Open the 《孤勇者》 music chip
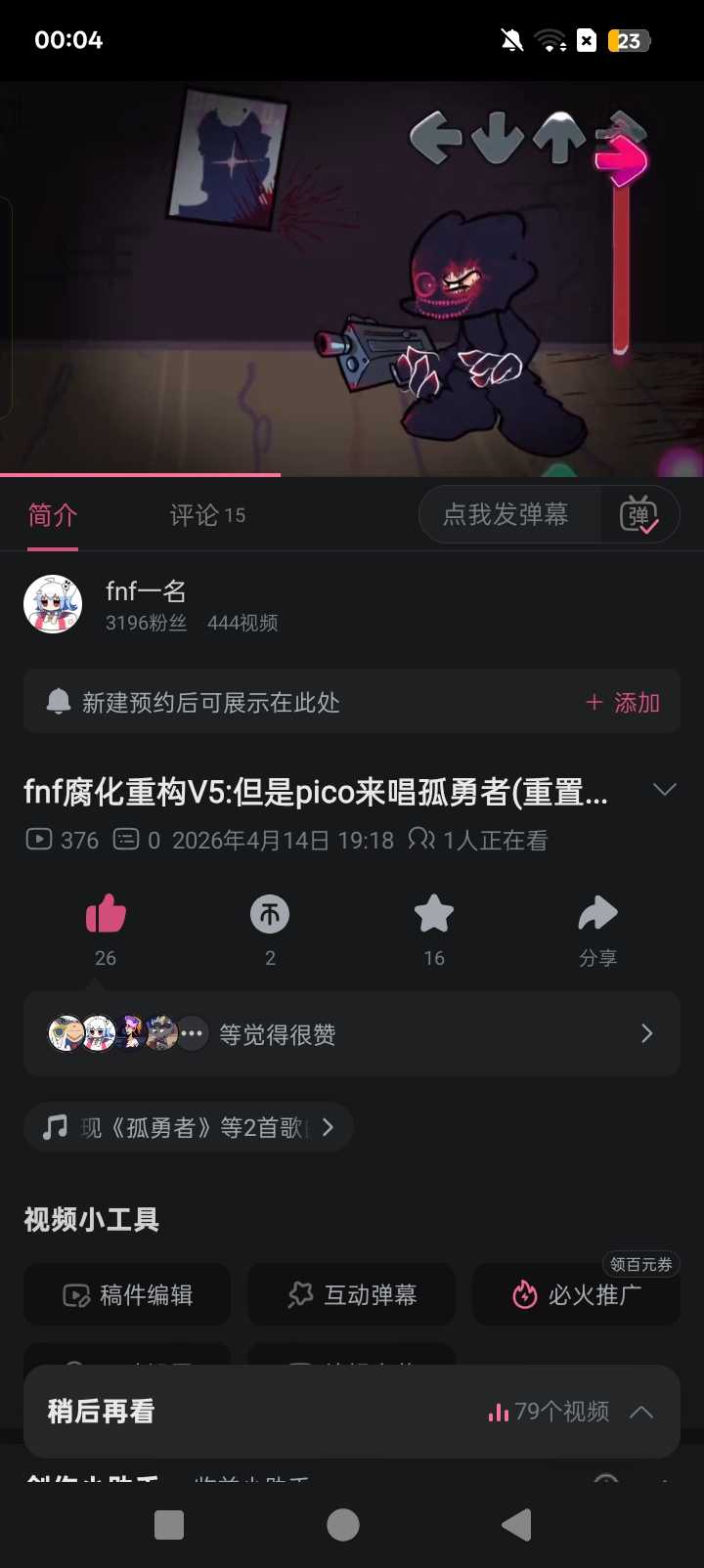Screen dimensions: 704x1568 tap(189, 1128)
